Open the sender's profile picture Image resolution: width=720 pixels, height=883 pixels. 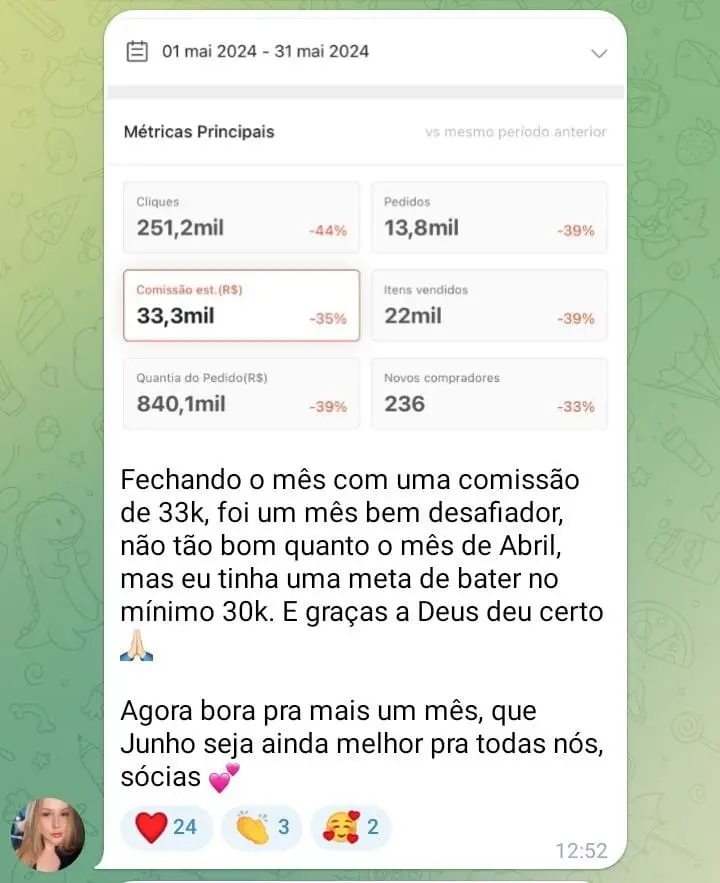click(46, 833)
